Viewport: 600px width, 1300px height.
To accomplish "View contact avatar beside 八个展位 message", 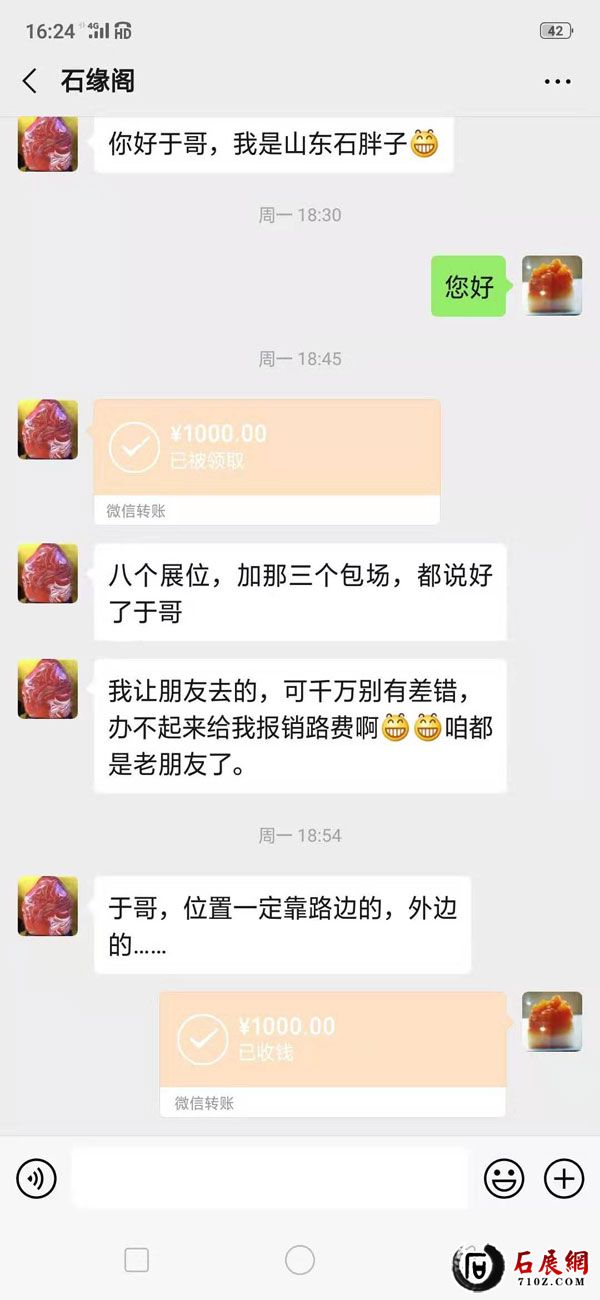I will tap(47, 573).
